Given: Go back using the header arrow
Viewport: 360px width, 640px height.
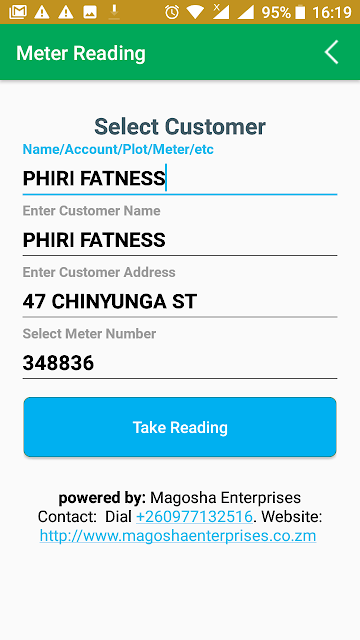Looking at the screenshot, I should (331, 52).
